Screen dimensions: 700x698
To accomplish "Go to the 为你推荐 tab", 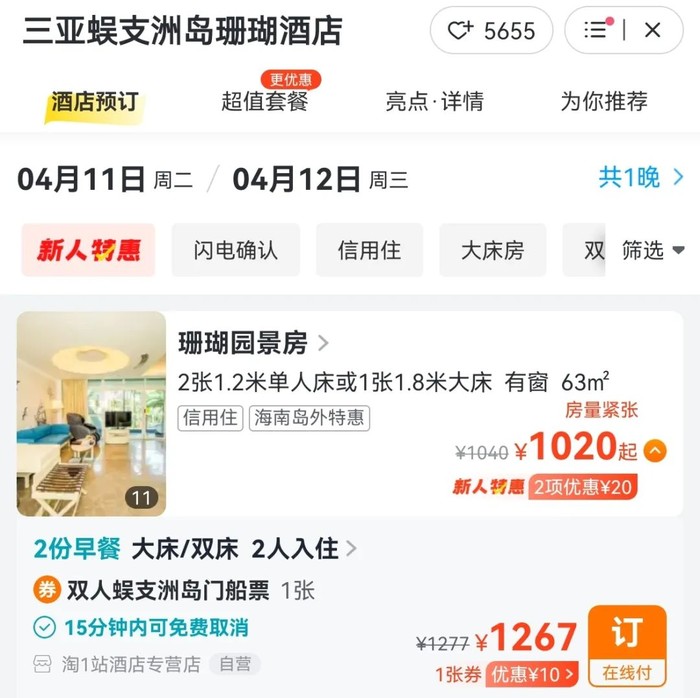I will tap(603, 101).
